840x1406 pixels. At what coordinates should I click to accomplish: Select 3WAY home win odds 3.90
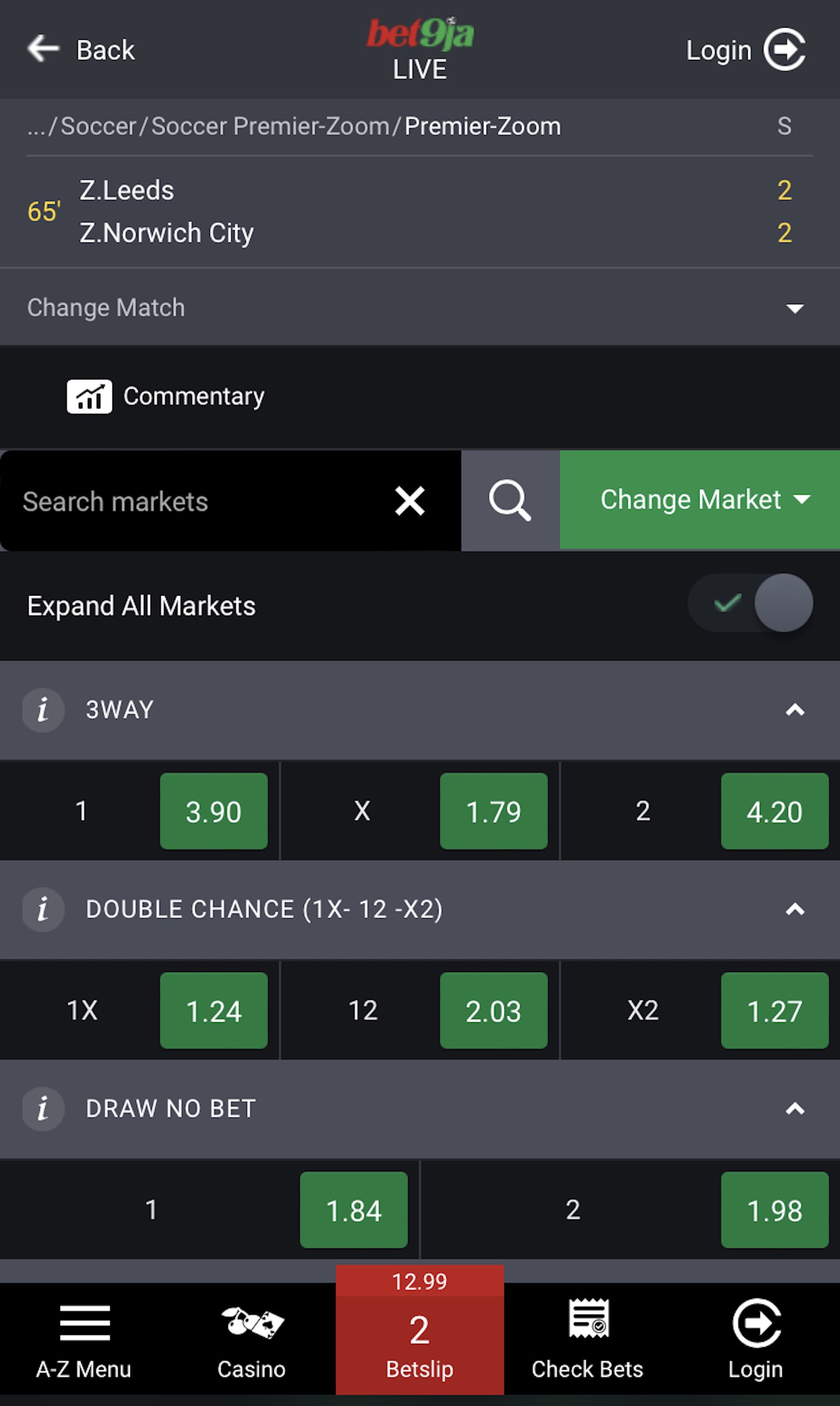pos(214,811)
